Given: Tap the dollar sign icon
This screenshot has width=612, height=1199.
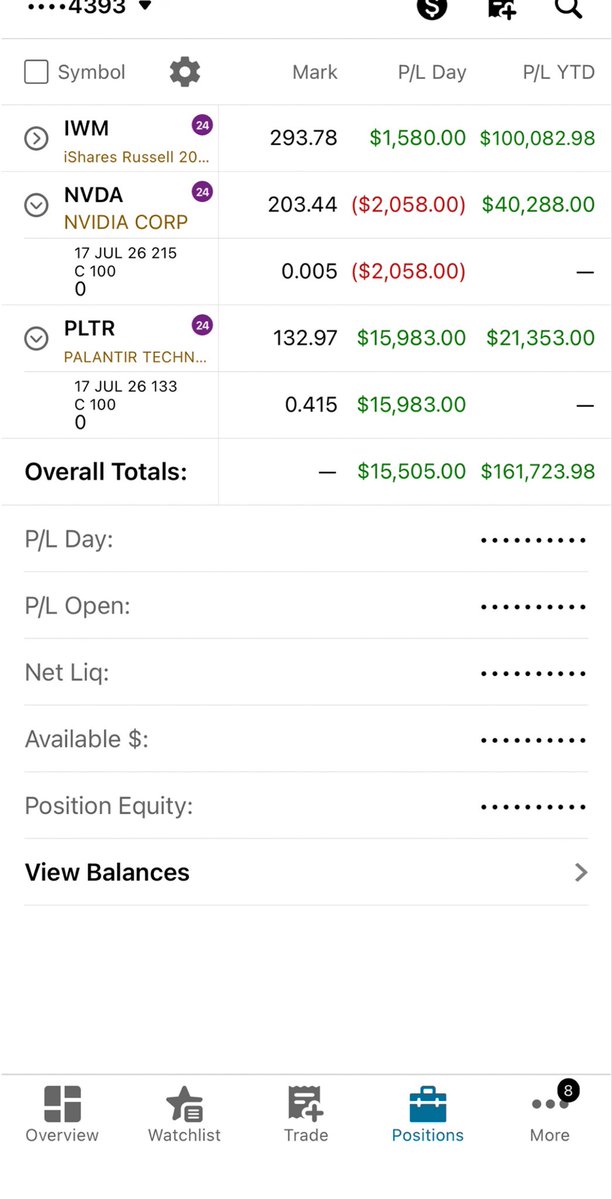Looking at the screenshot, I should 431,8.
